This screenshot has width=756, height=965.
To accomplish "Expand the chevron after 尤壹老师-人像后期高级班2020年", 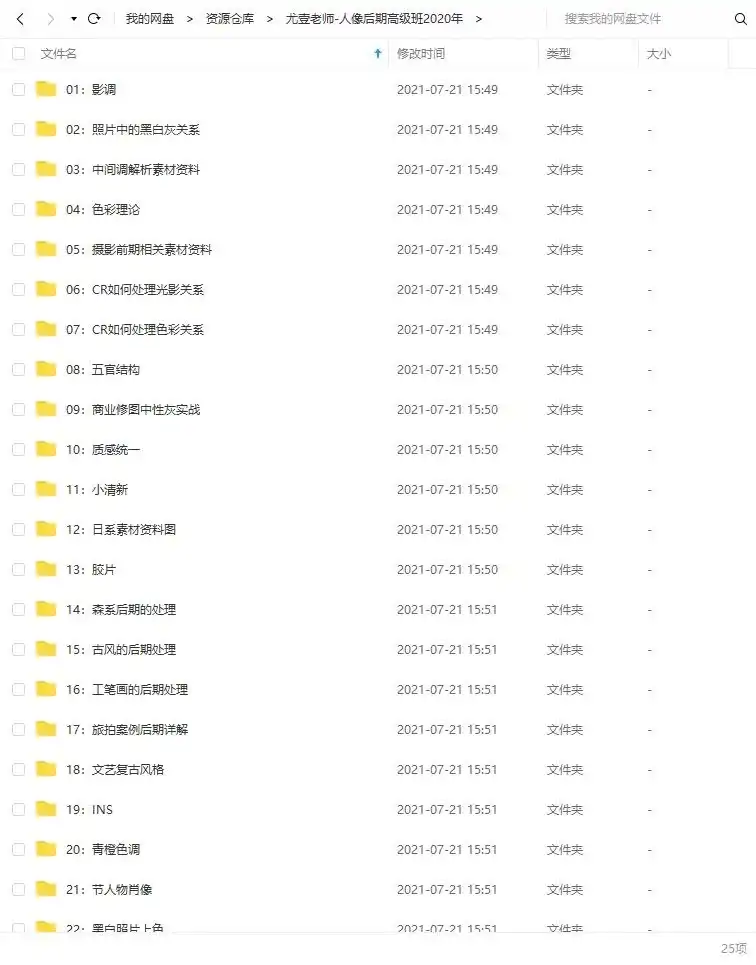I will [478, 17].
